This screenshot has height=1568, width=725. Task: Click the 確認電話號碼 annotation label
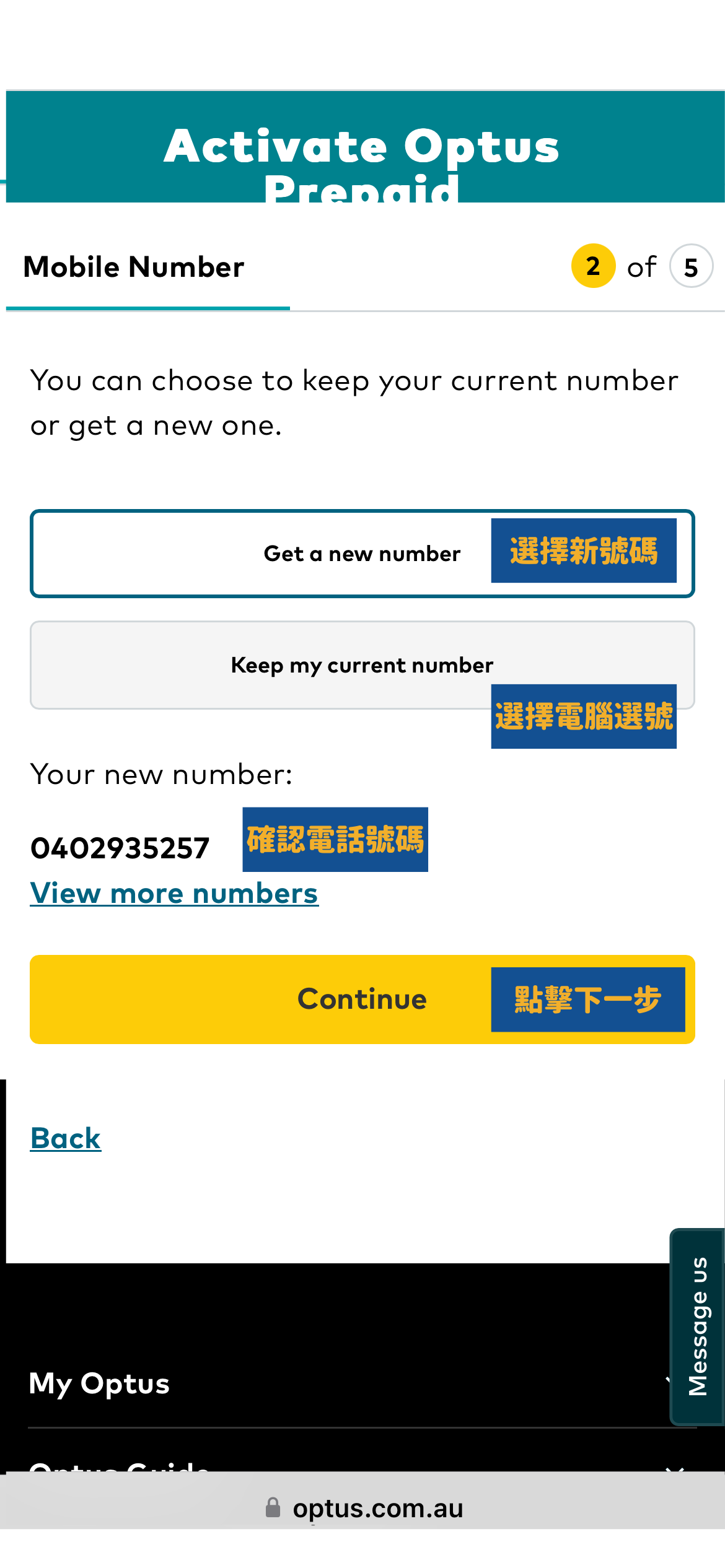(x=335, y=840)
